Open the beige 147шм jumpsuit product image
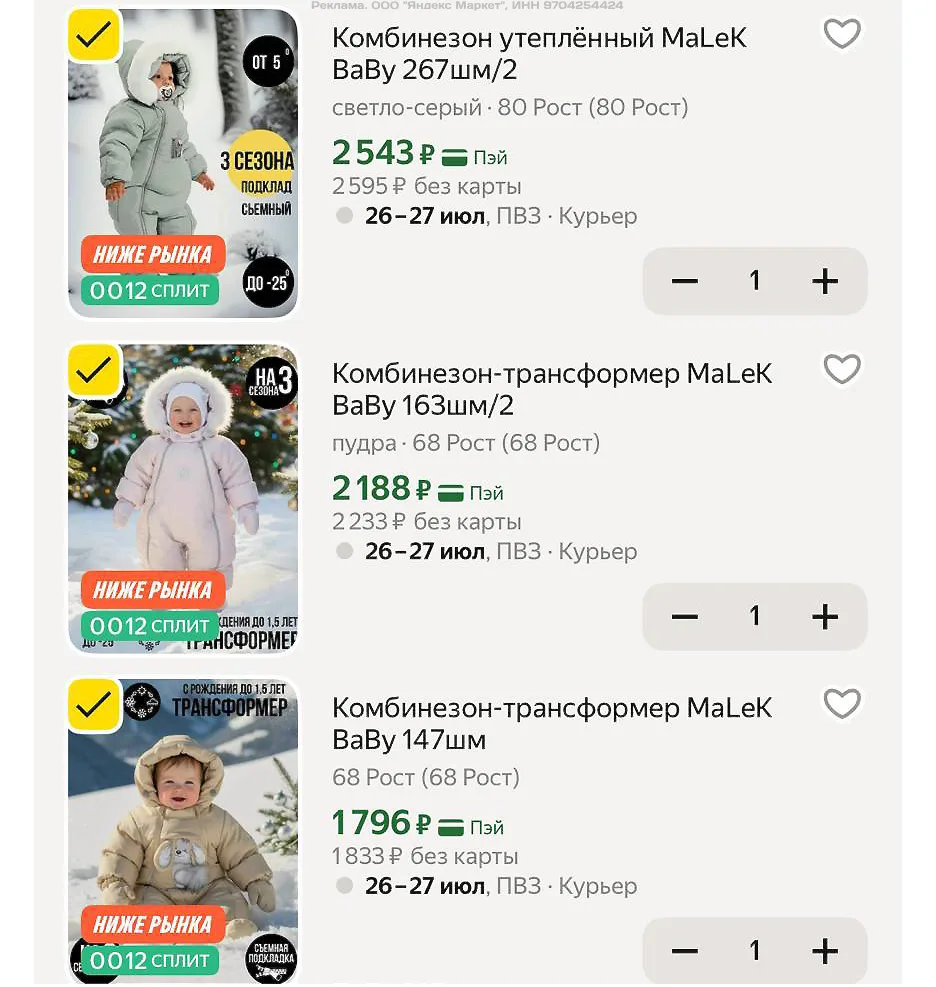This screenshot has height=987, width=936. coord(183,831)
